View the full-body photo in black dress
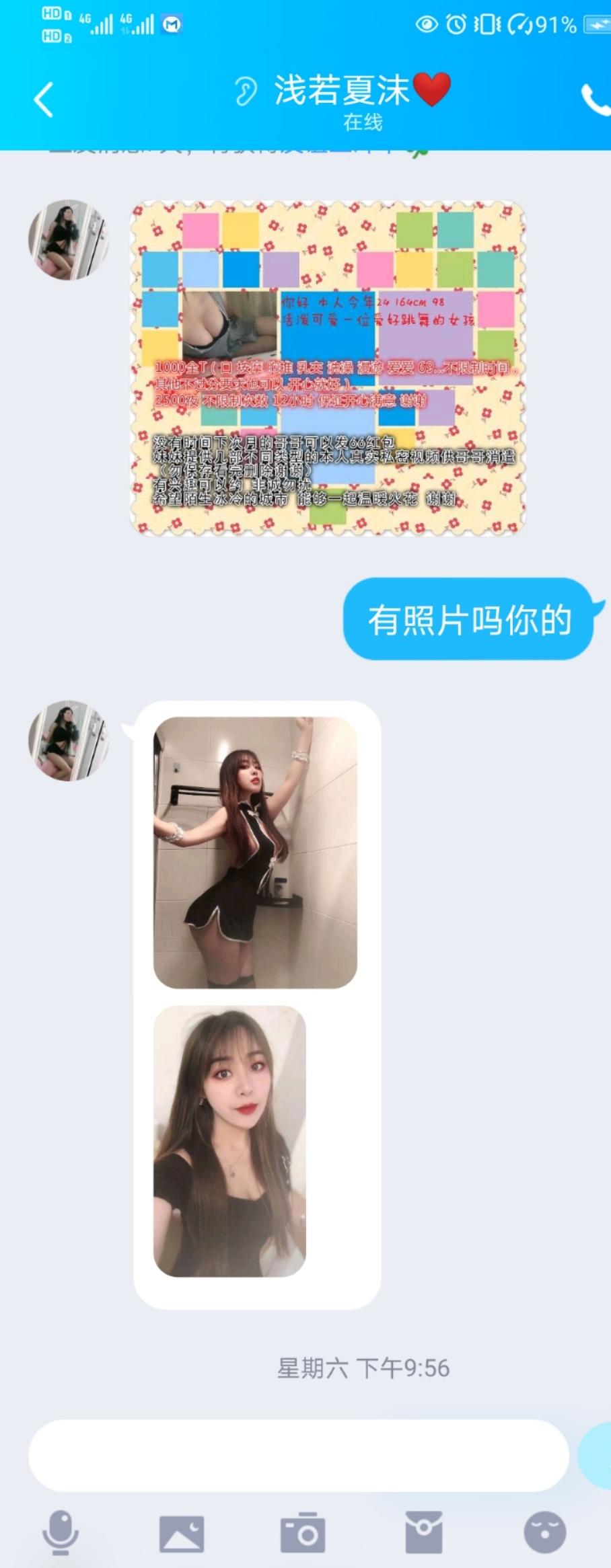611x1568 pixels. (x=255, y=853)
